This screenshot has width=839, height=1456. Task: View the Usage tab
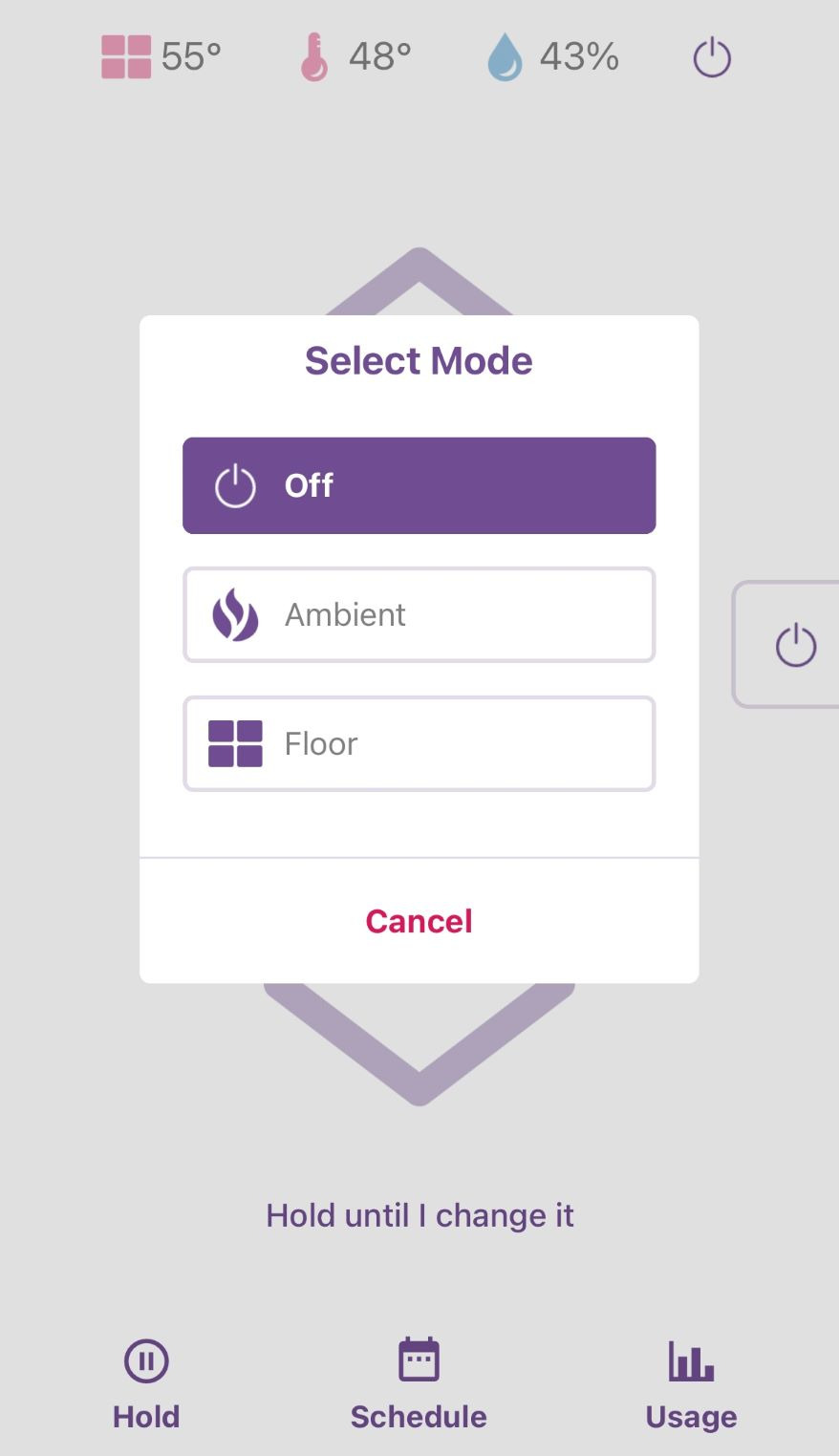691,1383
